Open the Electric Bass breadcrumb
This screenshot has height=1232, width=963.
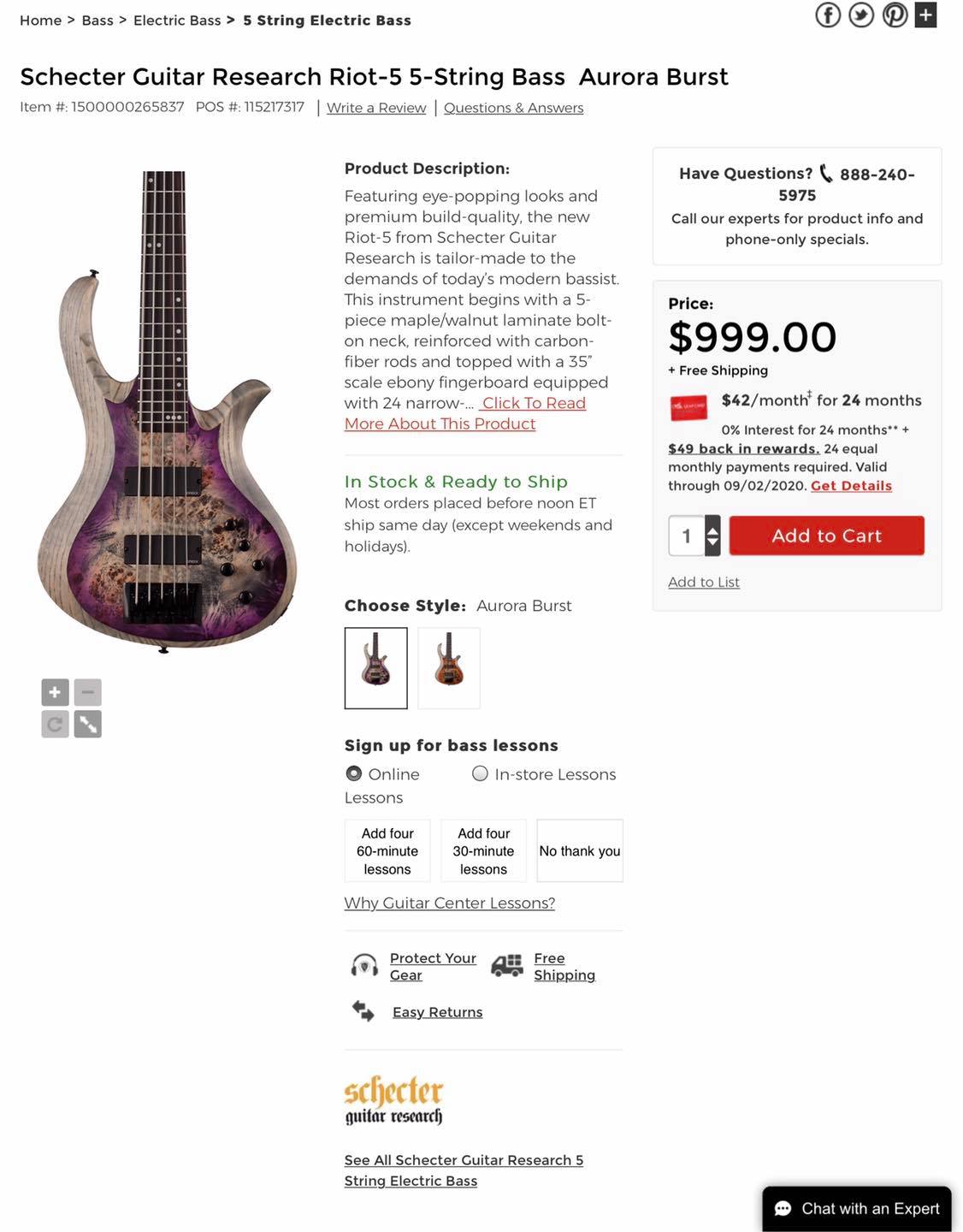pyautogui.click(x=177, y=20)
